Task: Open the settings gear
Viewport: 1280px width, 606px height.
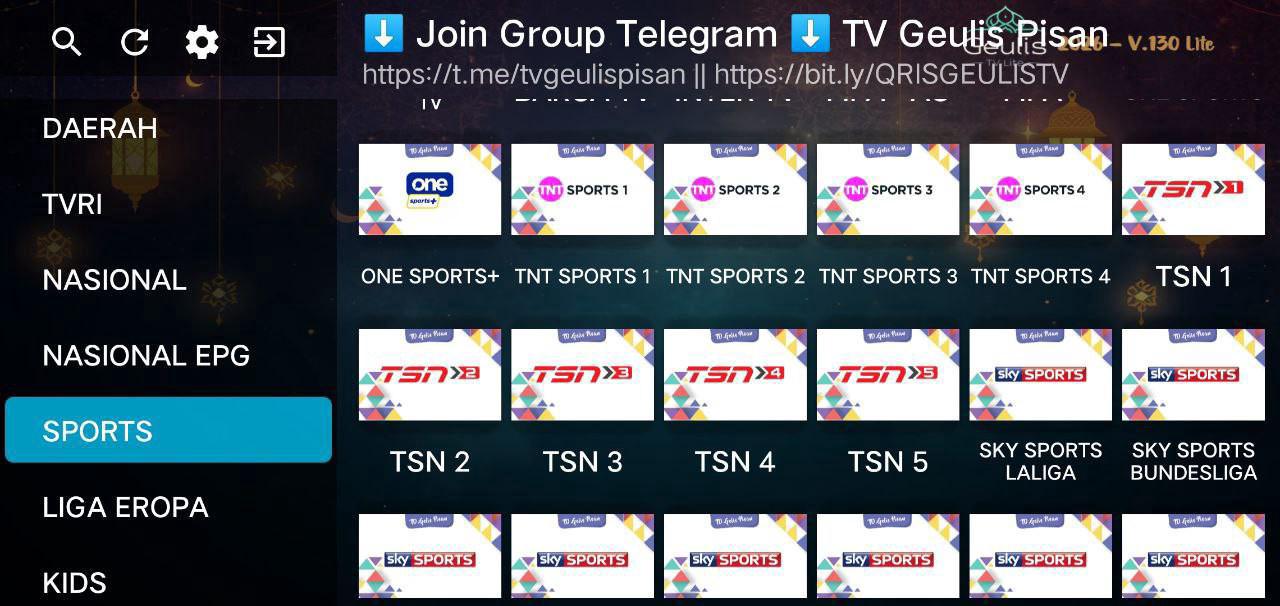Action: (x=202, y=42)
